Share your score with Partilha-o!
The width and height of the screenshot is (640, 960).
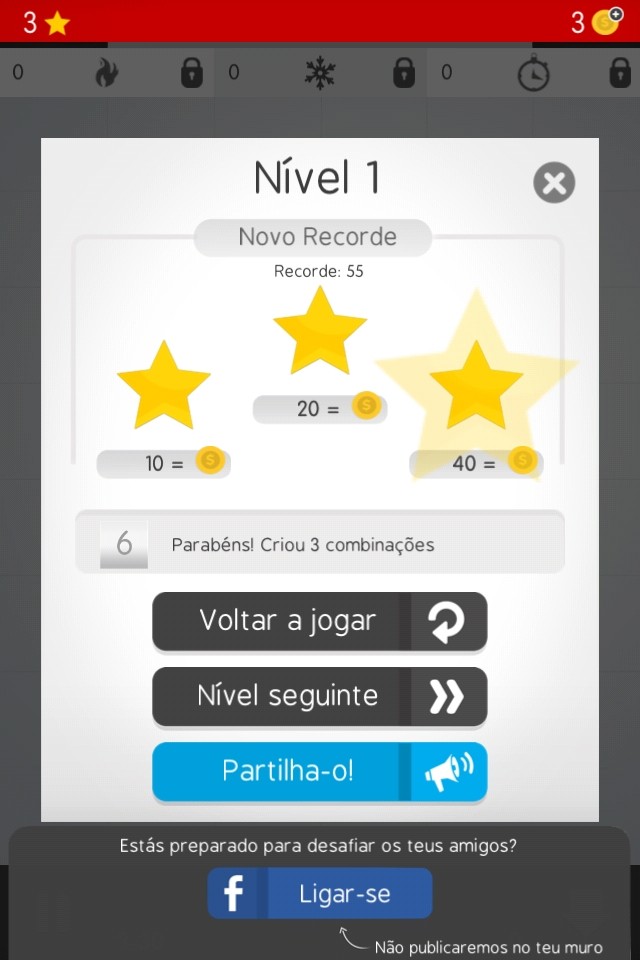319,772
